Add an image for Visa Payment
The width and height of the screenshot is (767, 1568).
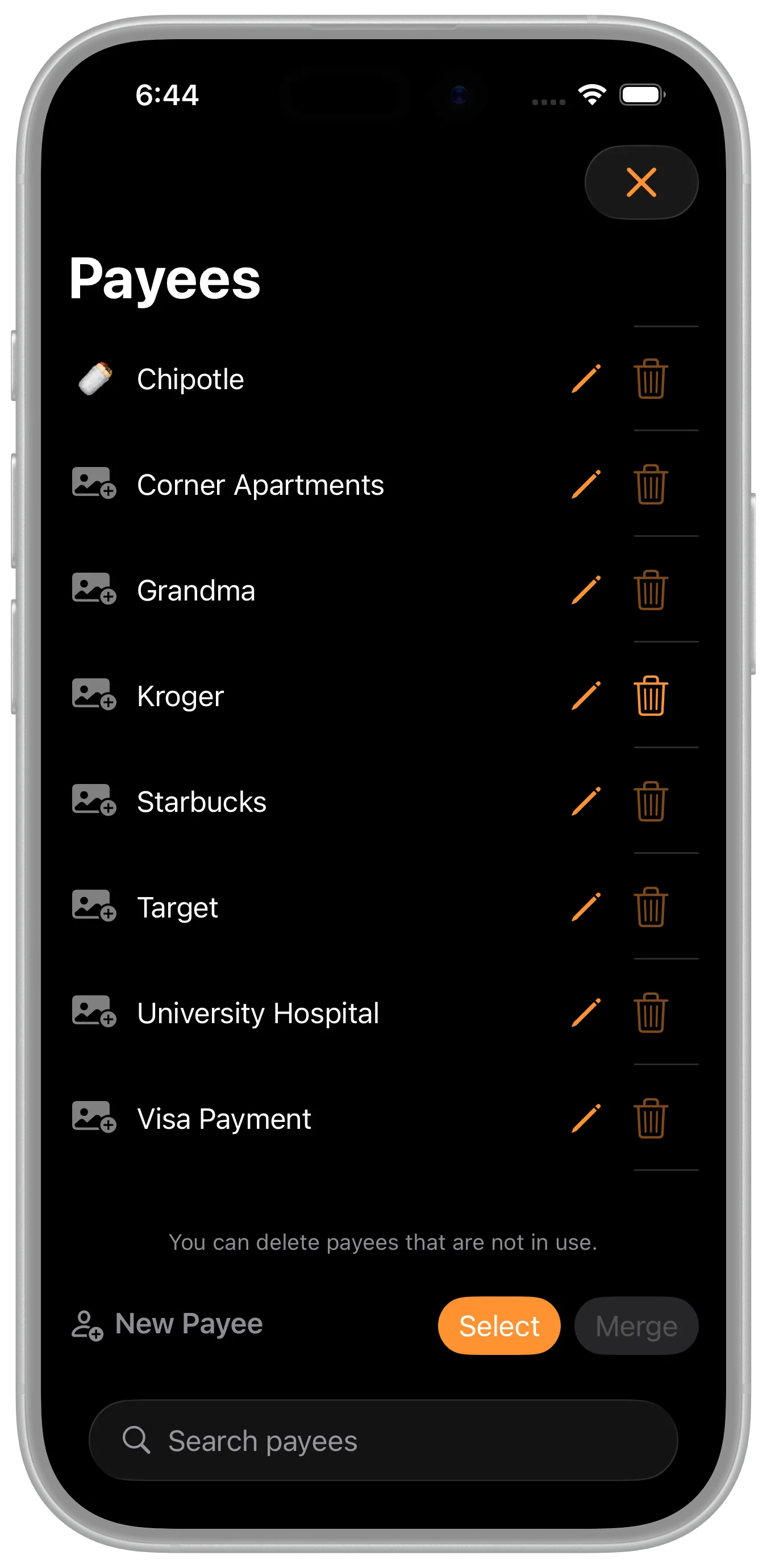click(94, 1117)
